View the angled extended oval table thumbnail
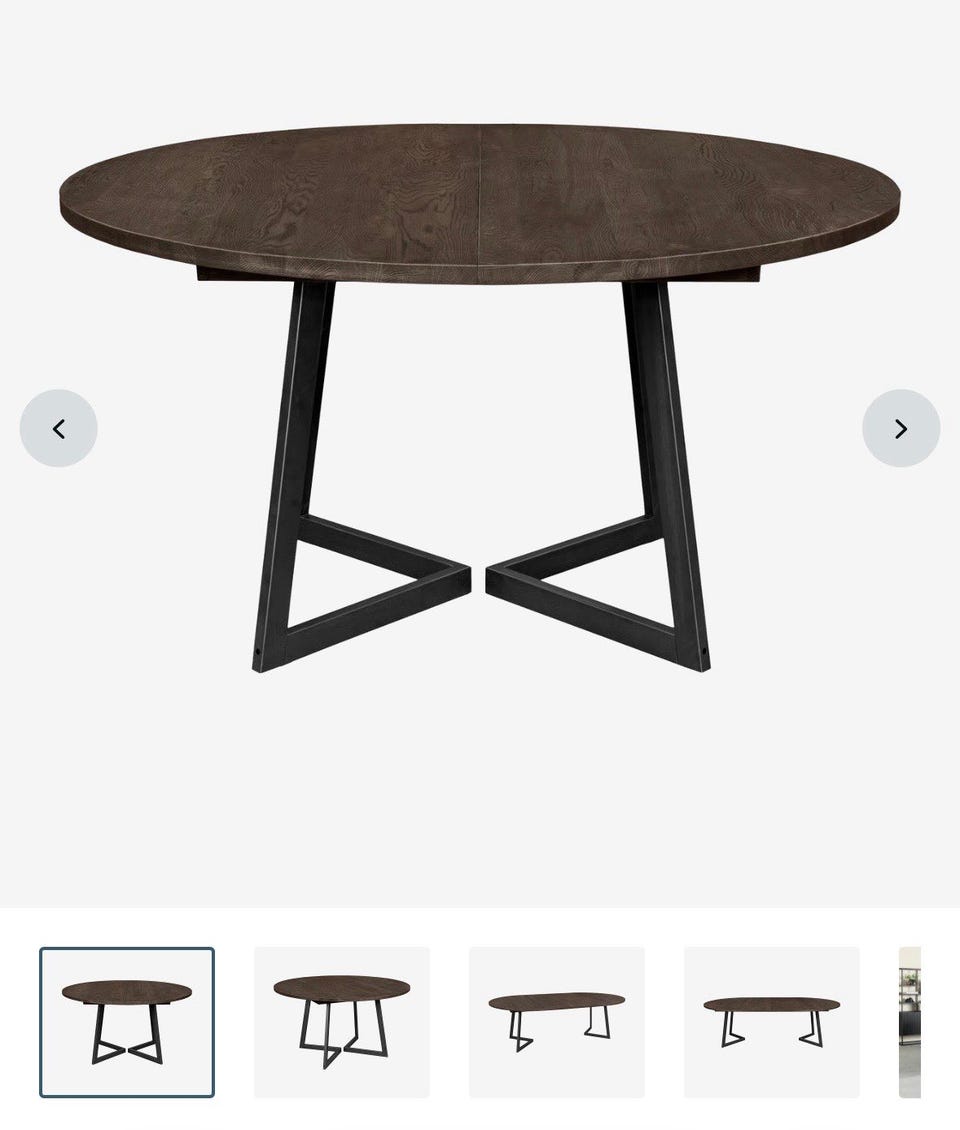 point(557,1022)
